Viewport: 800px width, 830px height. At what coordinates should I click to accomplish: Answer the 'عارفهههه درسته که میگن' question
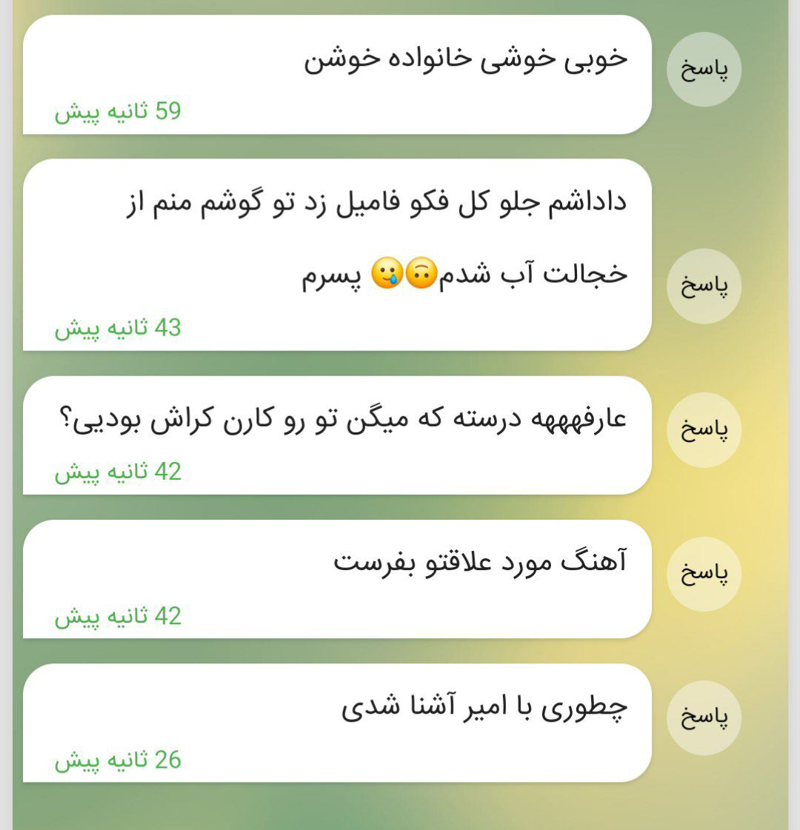tap(704, 430)
